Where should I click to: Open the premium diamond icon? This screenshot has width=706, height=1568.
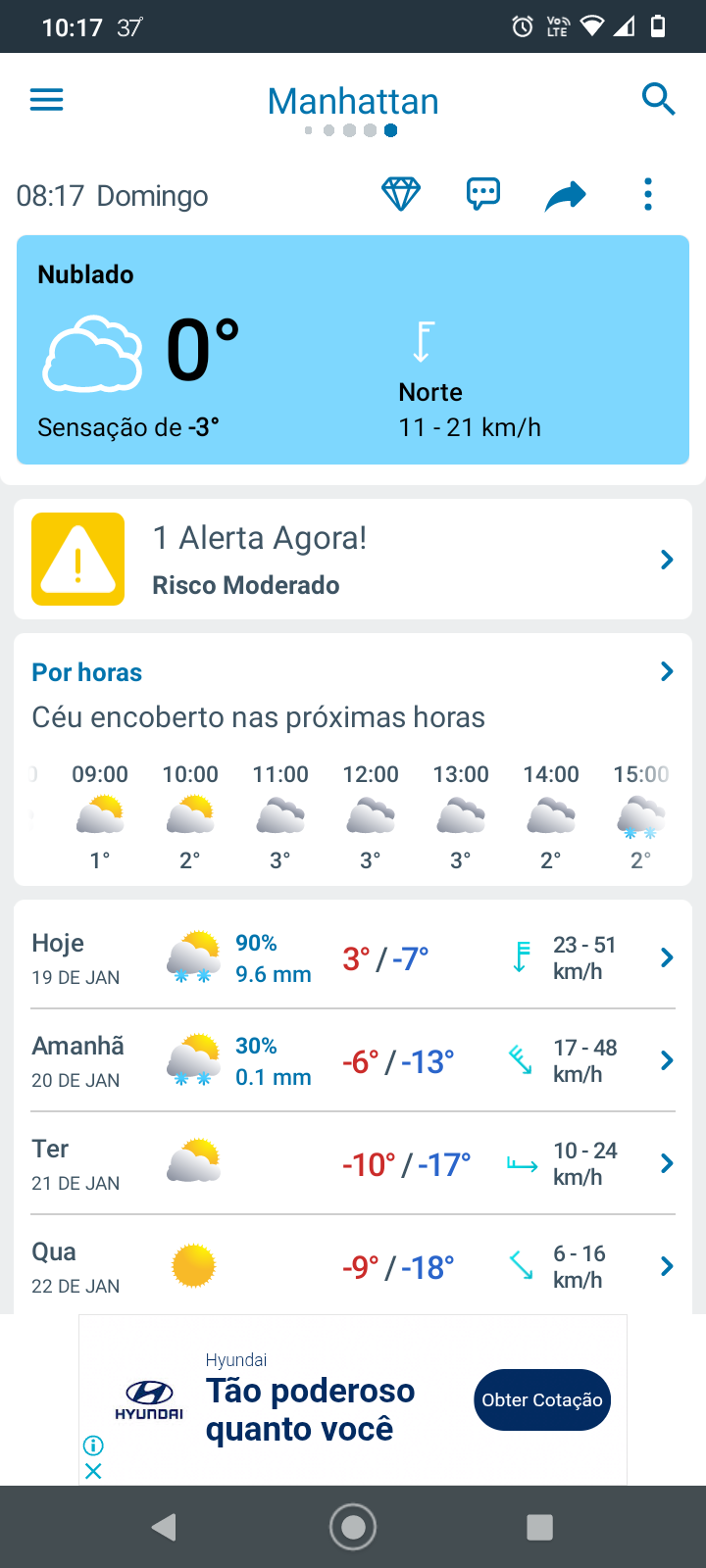[x=401, y=195]
